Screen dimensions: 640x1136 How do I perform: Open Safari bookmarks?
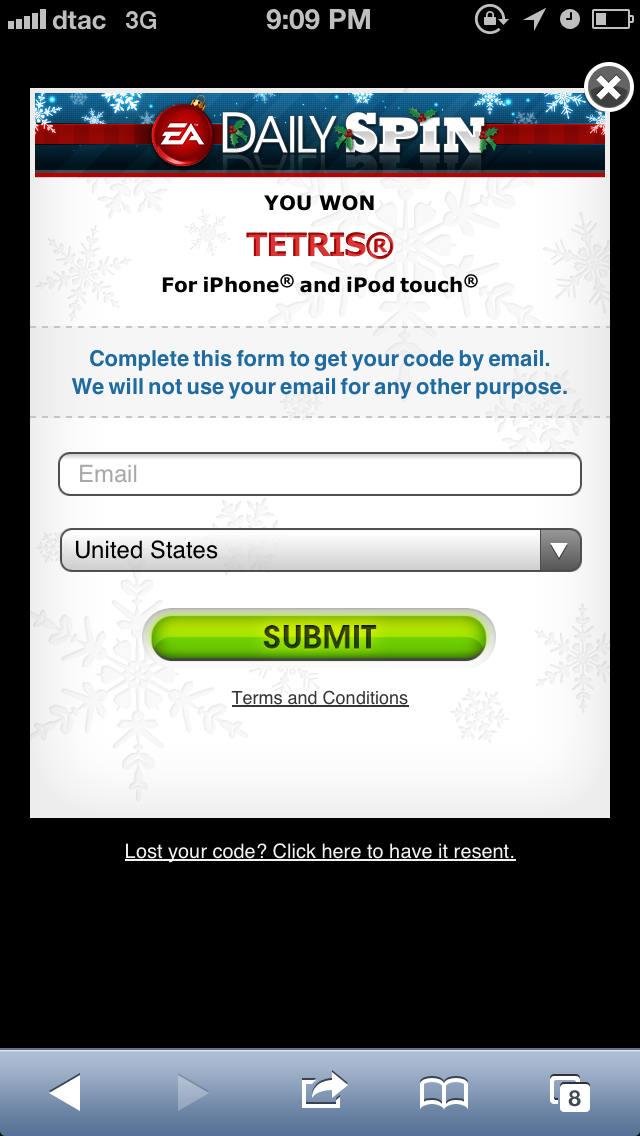[444, 1093]
